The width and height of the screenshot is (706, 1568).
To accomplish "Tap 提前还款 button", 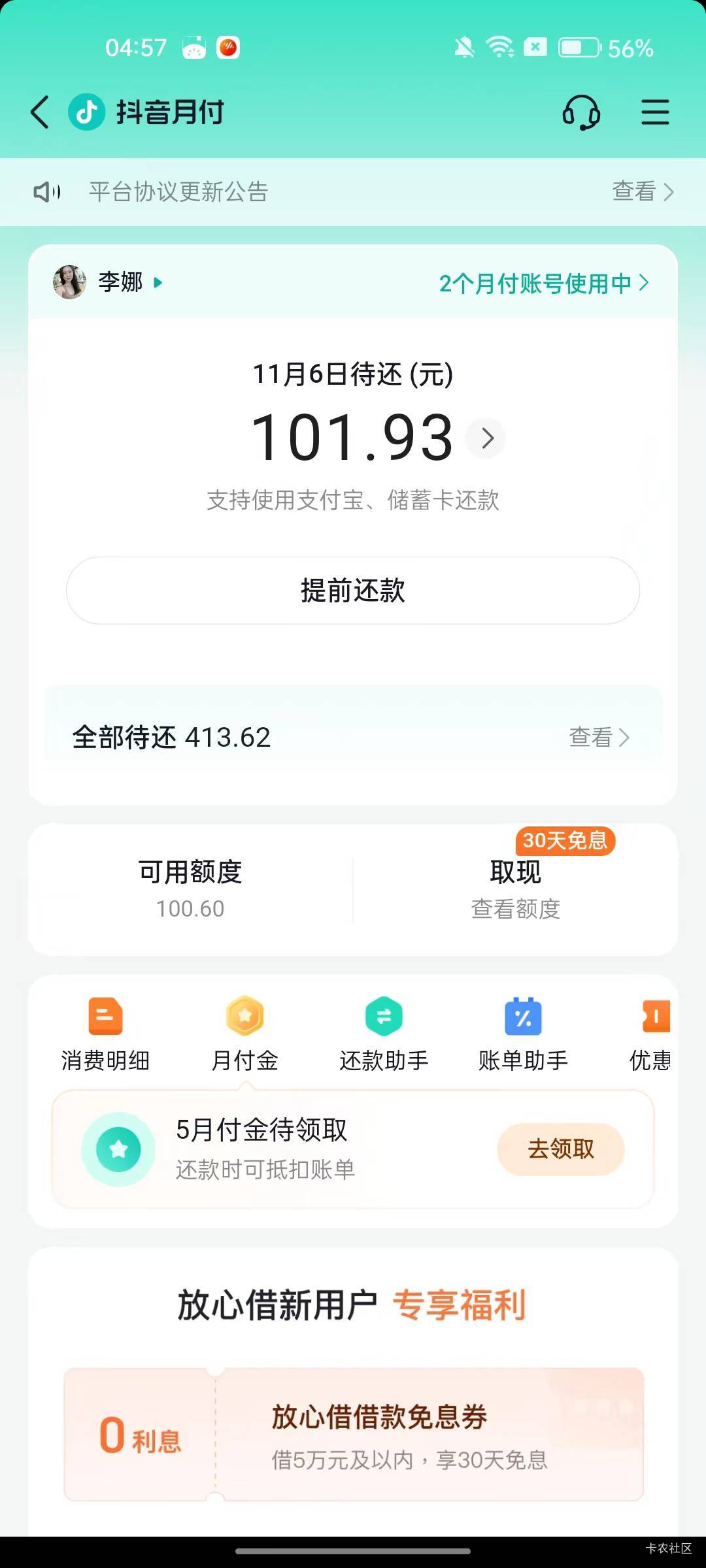I will [x=353, y=591].
